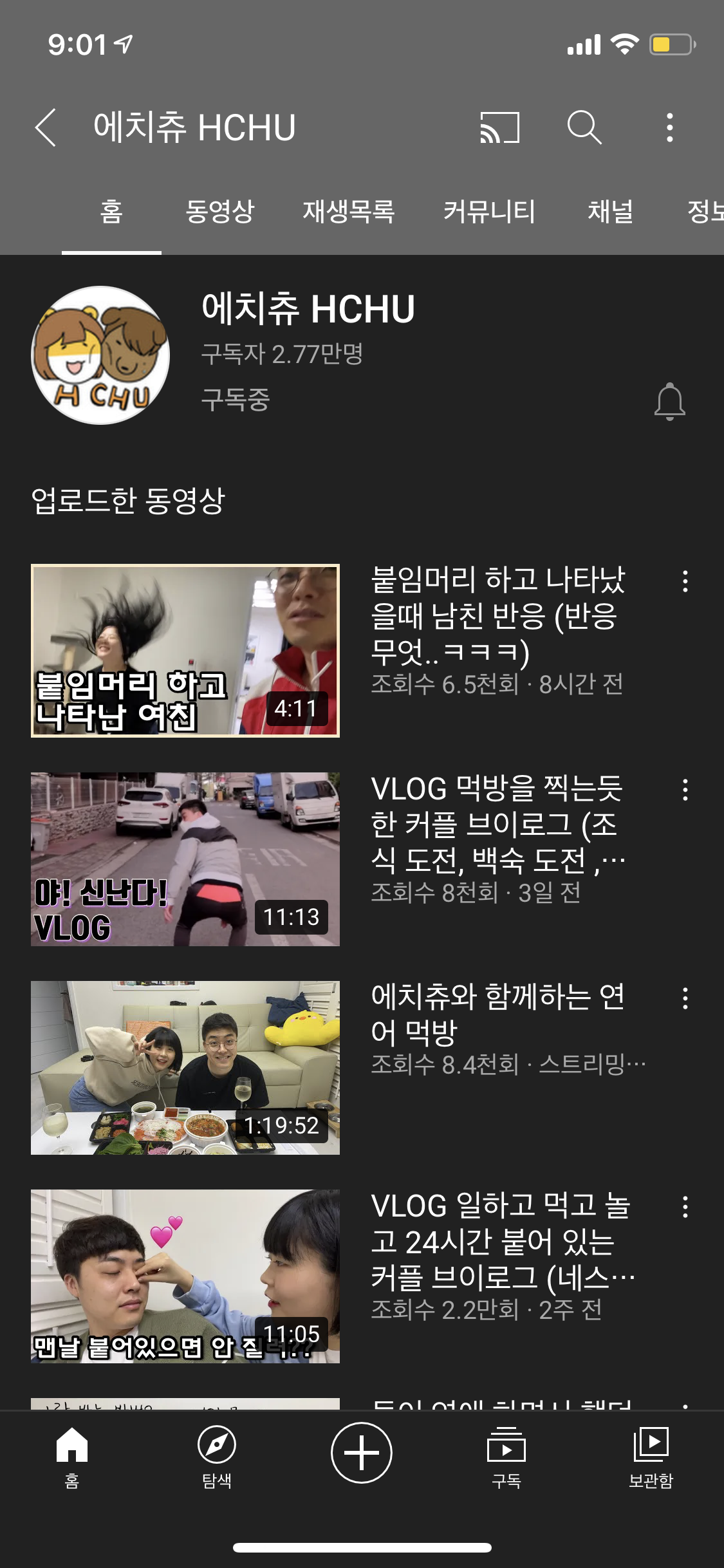Image resolution: width=724 pixels, height=1568 pixels.
Task: Play the 붙임머리 하고 나타났을때 video
Action: click(185, 651)
